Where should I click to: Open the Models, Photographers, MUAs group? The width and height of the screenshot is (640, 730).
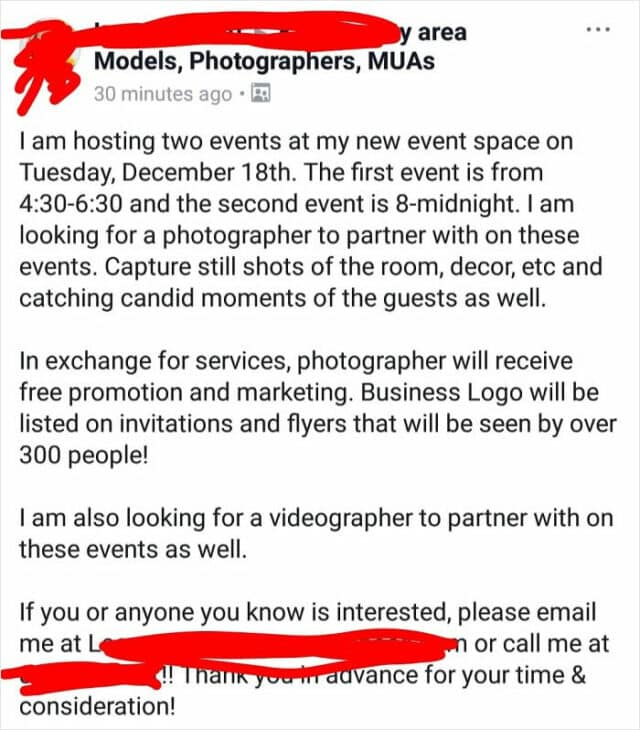[x=264, y=62]
